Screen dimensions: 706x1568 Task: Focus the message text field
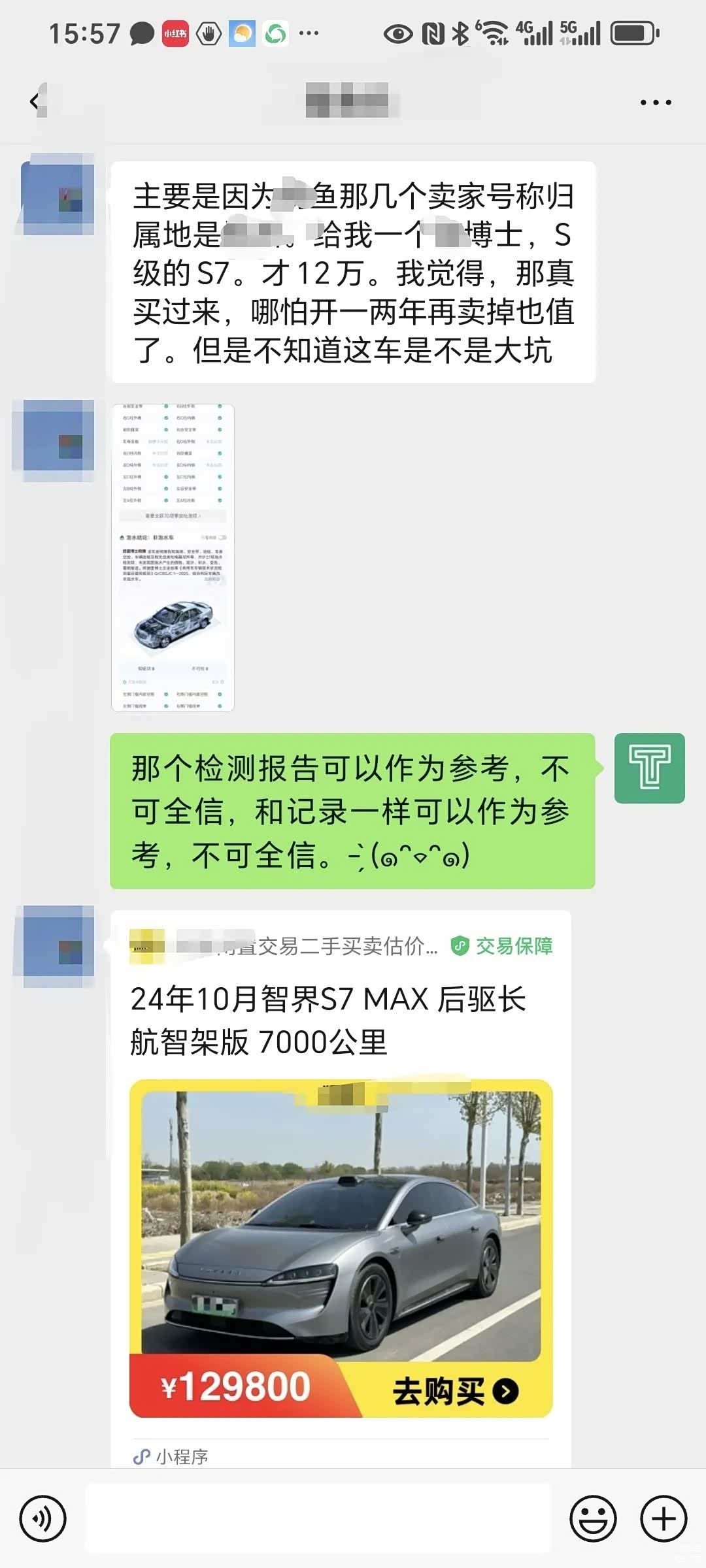pyautogui.click(x=318, y=1518)
